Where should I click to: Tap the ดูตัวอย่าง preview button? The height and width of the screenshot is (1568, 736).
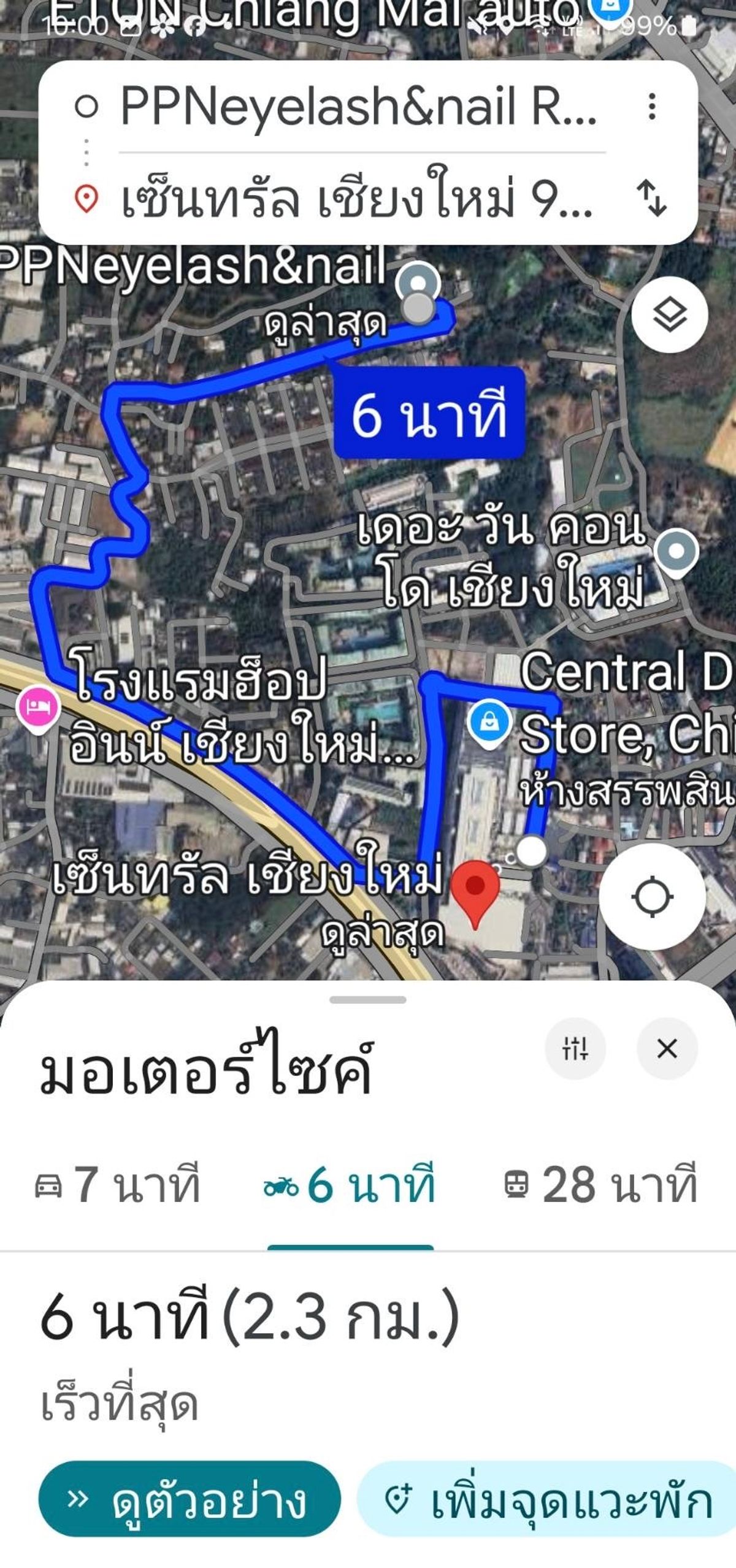[190, 1499]
